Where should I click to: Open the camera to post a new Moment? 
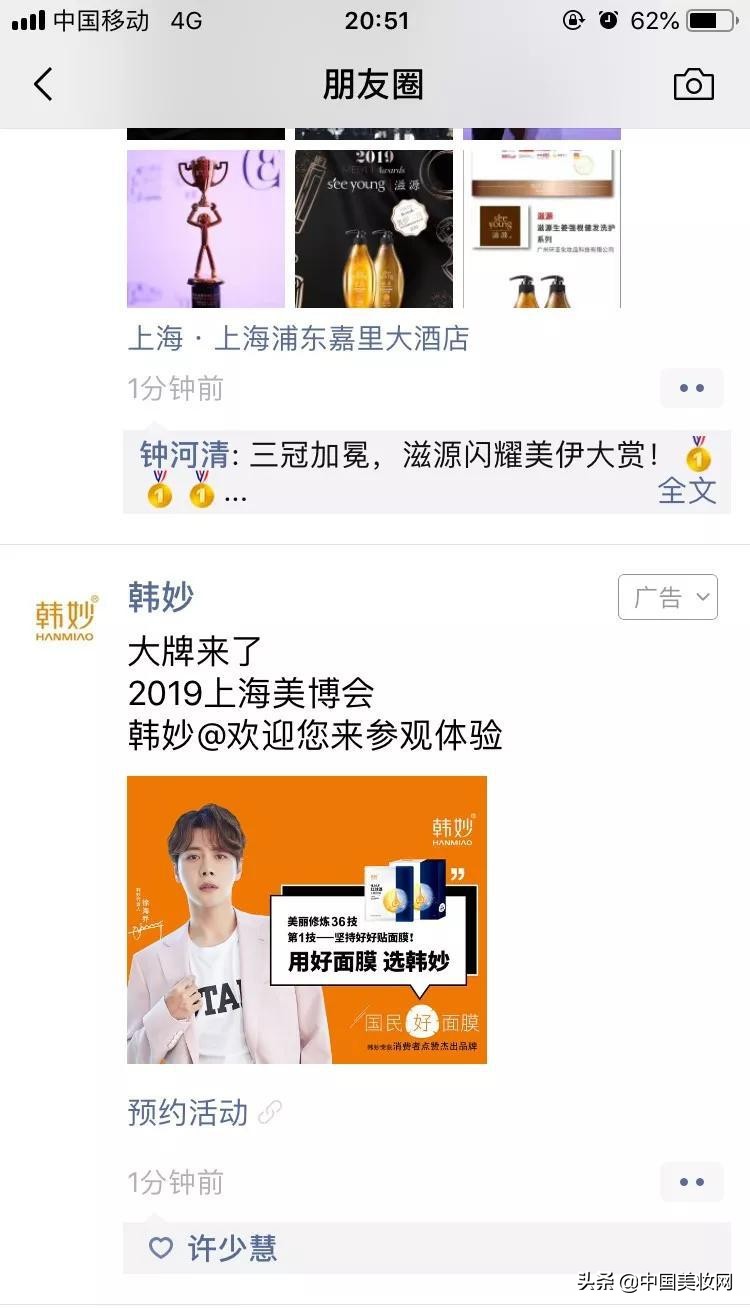point(693,85)
